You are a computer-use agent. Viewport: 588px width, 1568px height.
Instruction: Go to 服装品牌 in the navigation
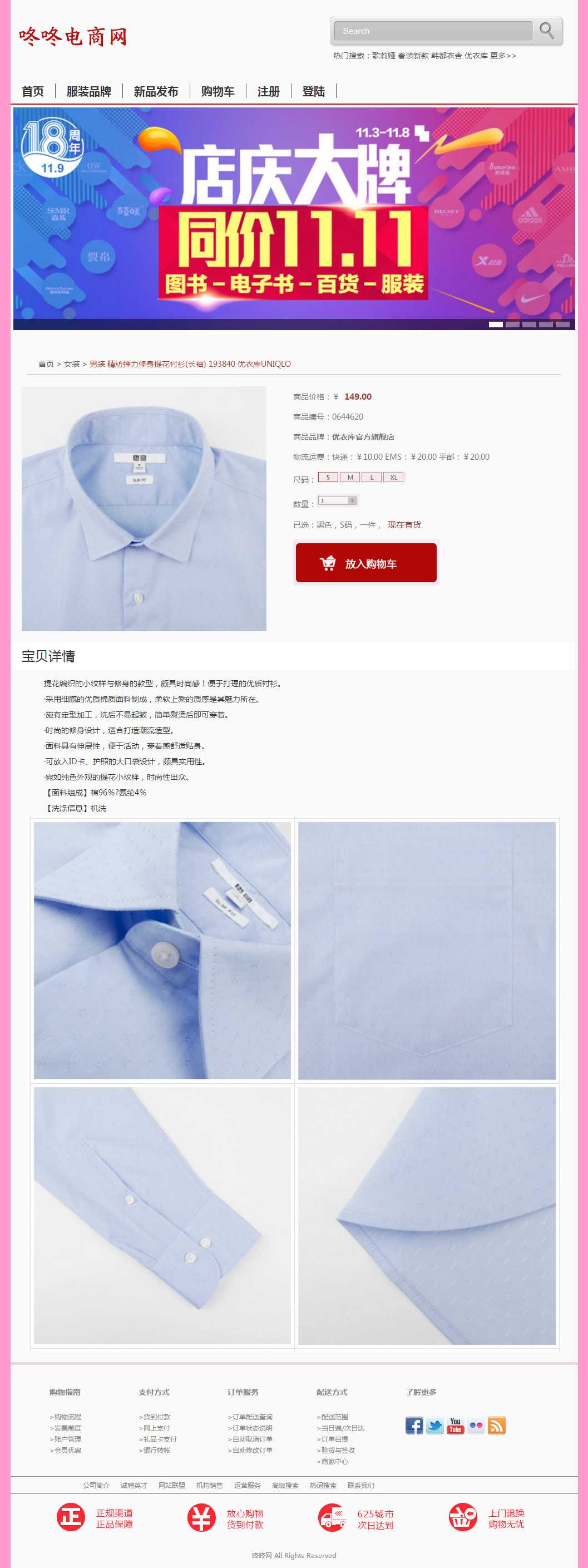coord(89,91)
